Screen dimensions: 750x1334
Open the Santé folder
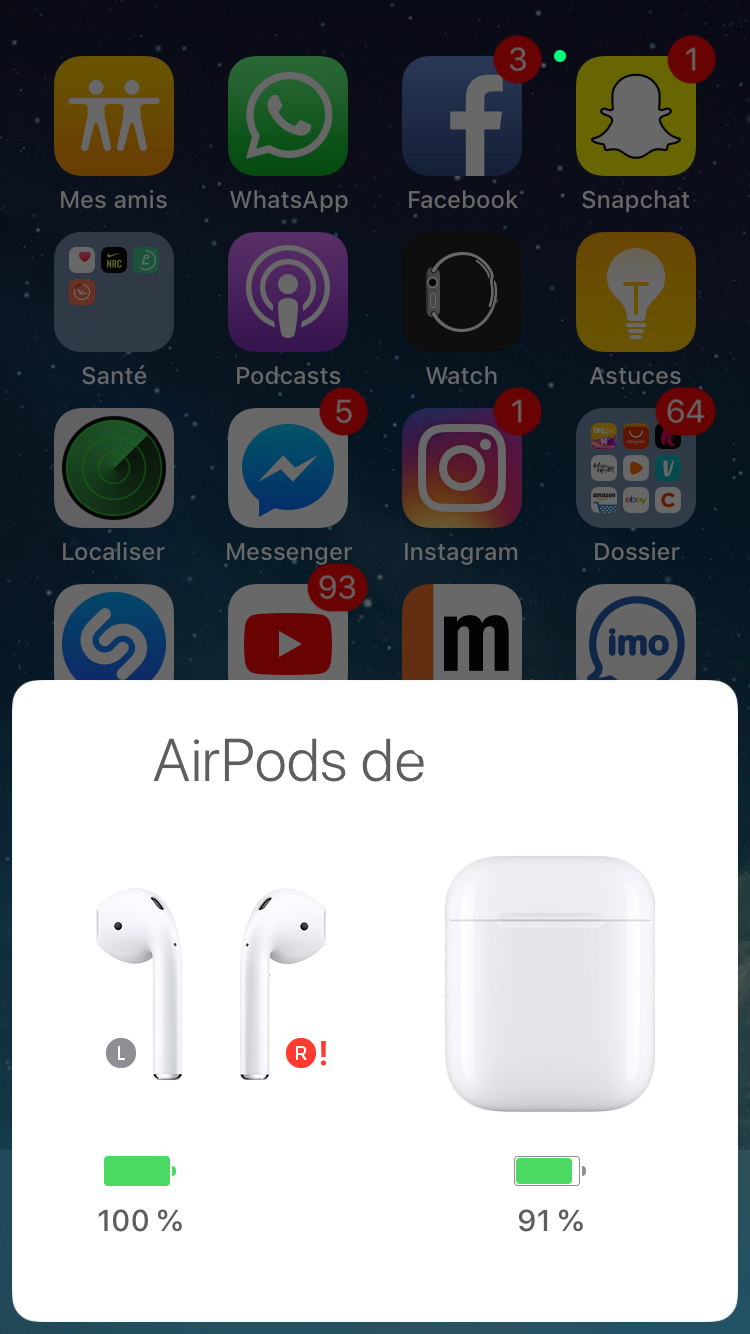coord(114,292)
